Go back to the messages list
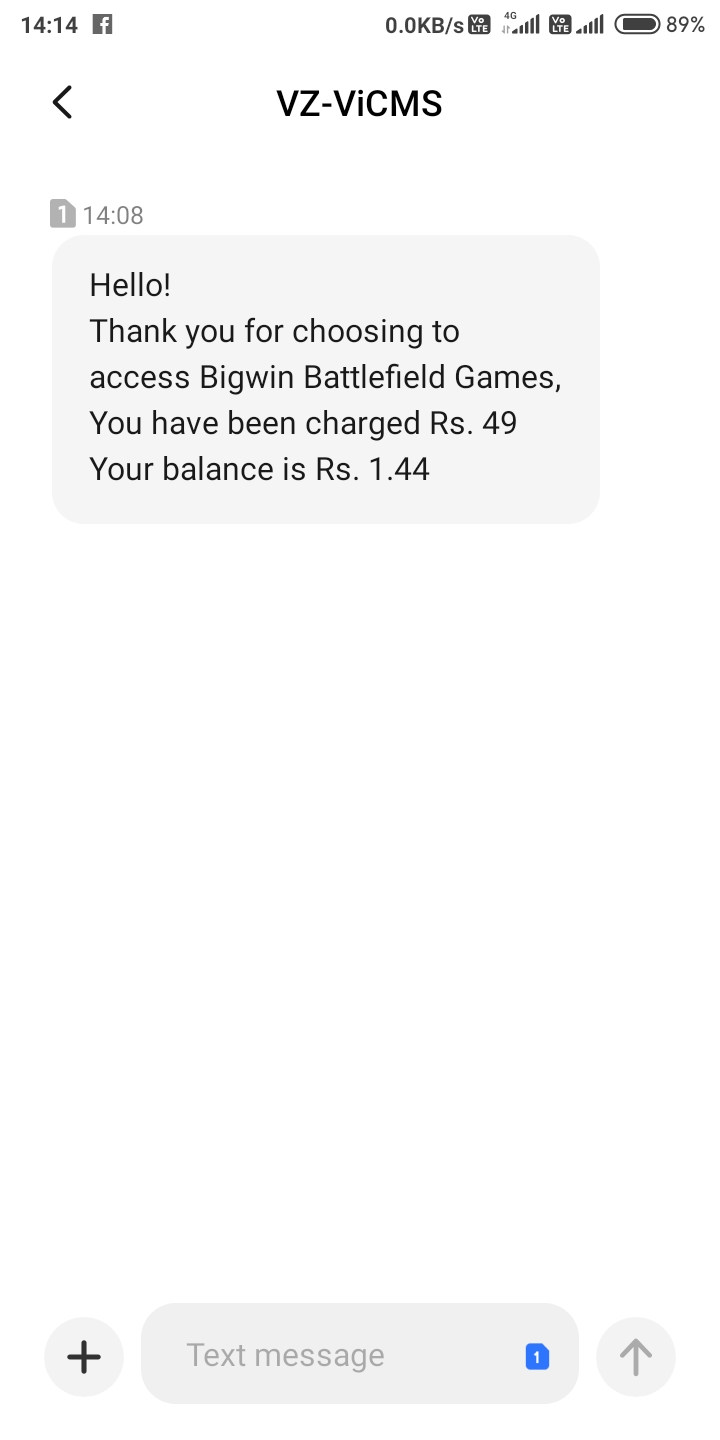 62,102
